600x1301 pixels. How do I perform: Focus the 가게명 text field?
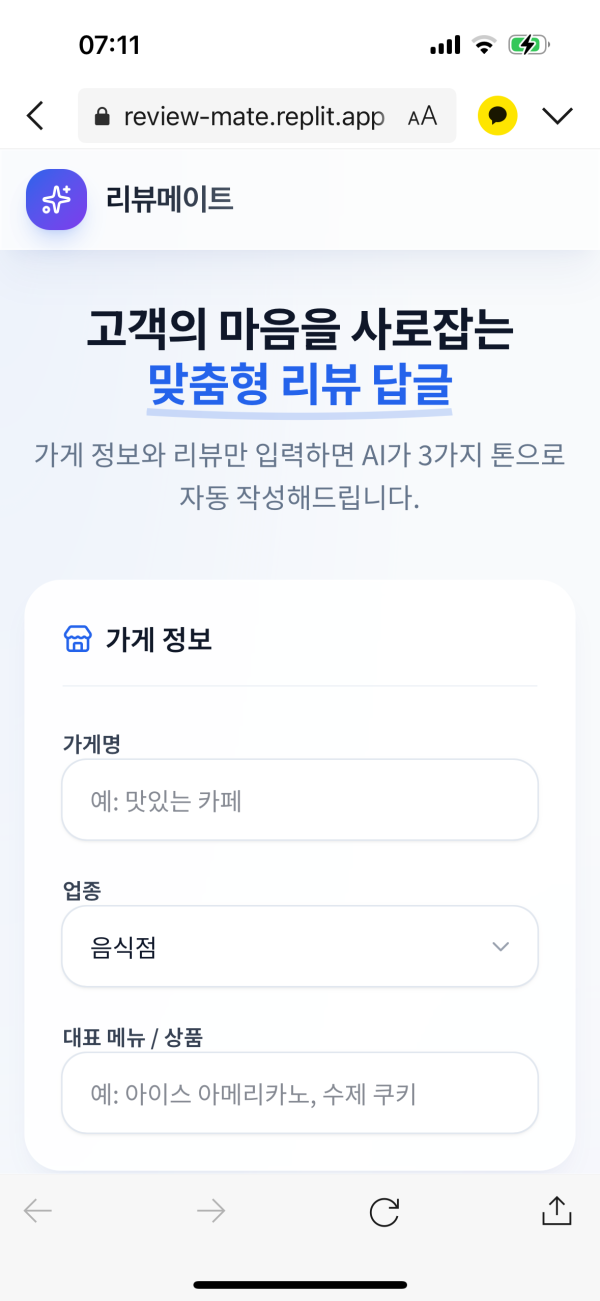[300, 800]
